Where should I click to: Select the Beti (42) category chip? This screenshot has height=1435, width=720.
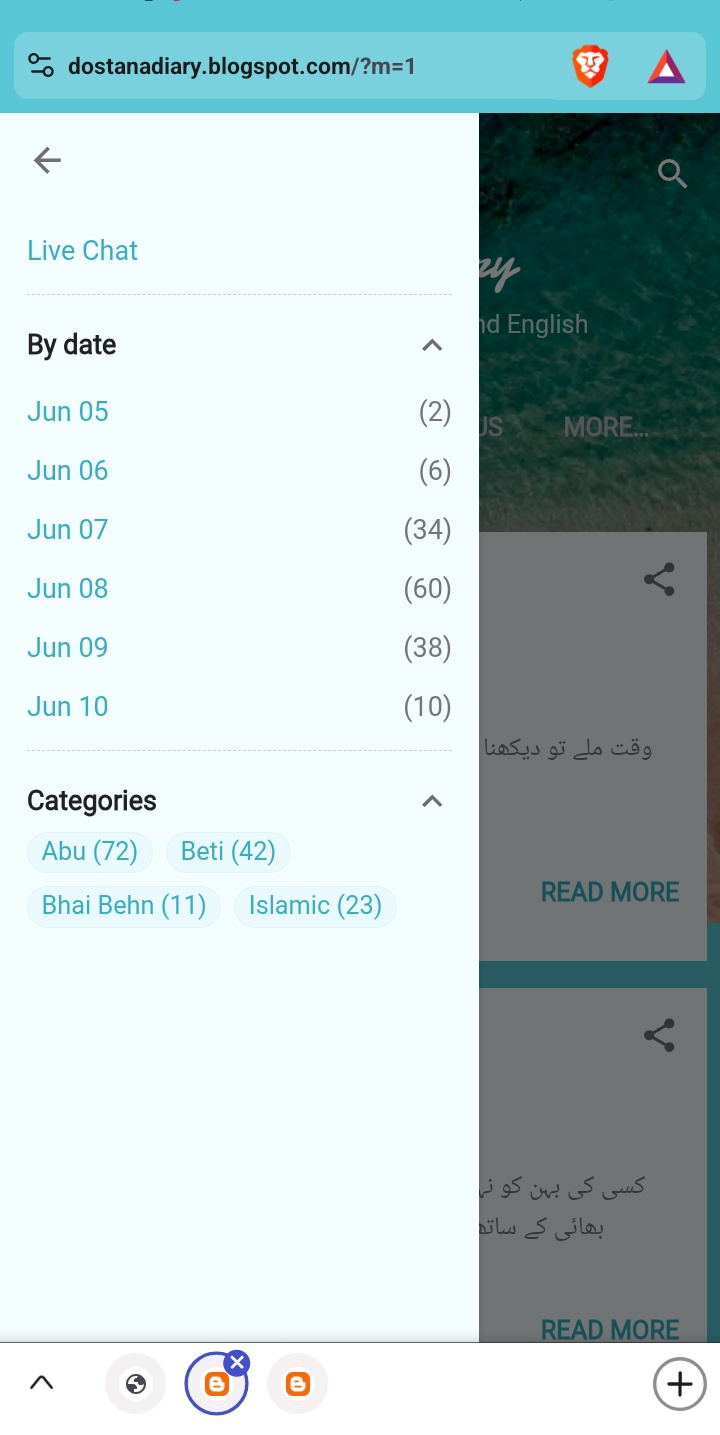pos(228,851)
